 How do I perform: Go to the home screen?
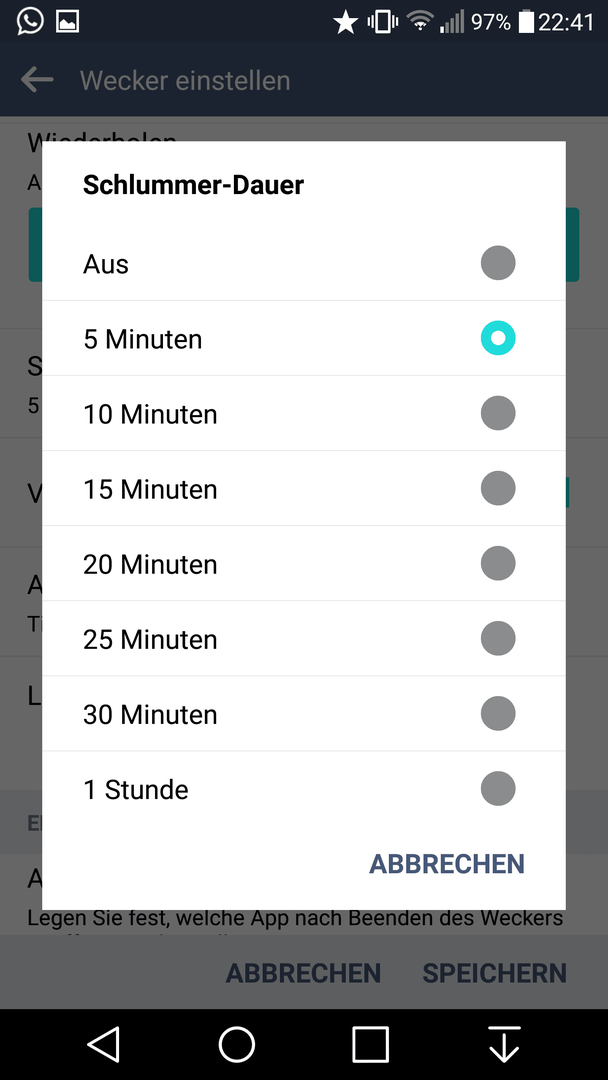click(237, 1044)
